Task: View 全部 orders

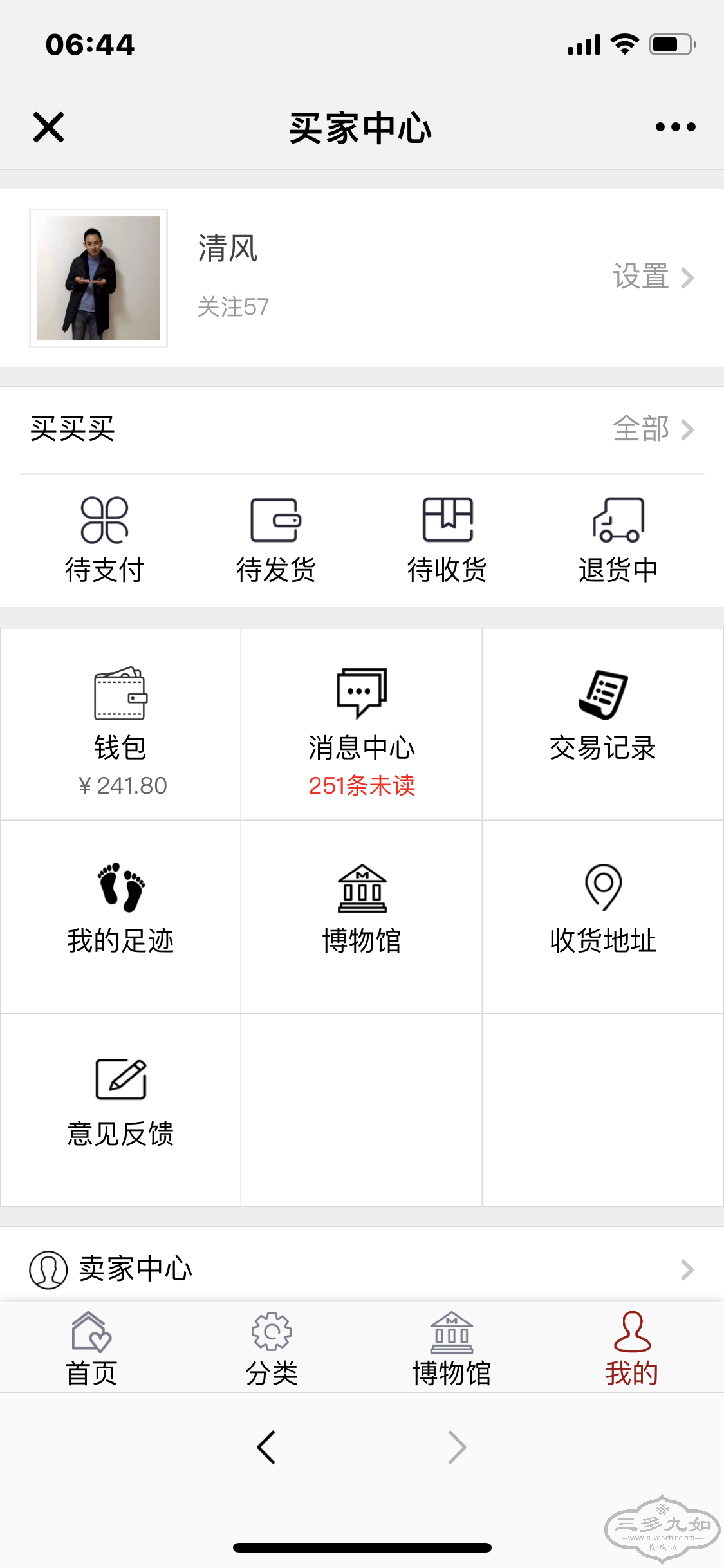Action: click(653, 429)
